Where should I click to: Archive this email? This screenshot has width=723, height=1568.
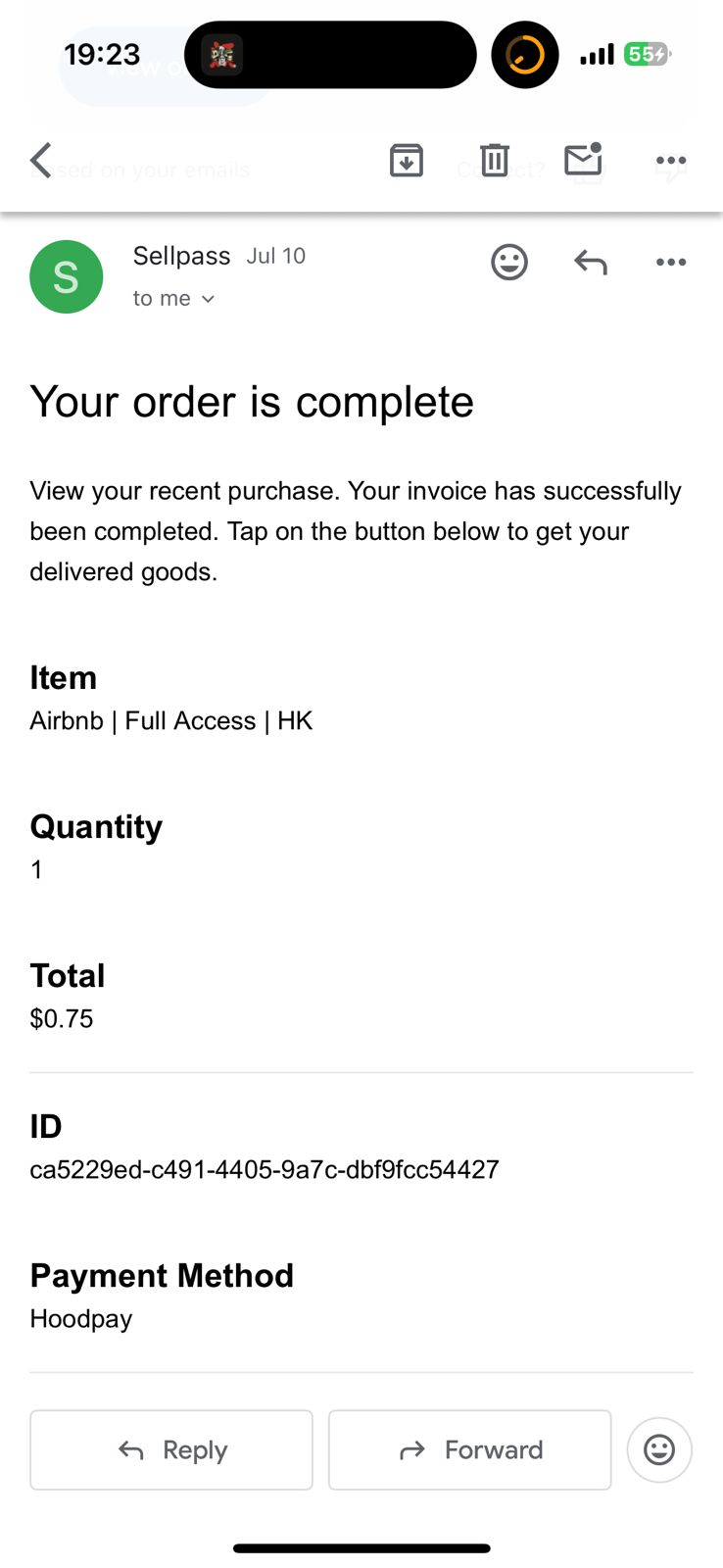click(406, 160)
